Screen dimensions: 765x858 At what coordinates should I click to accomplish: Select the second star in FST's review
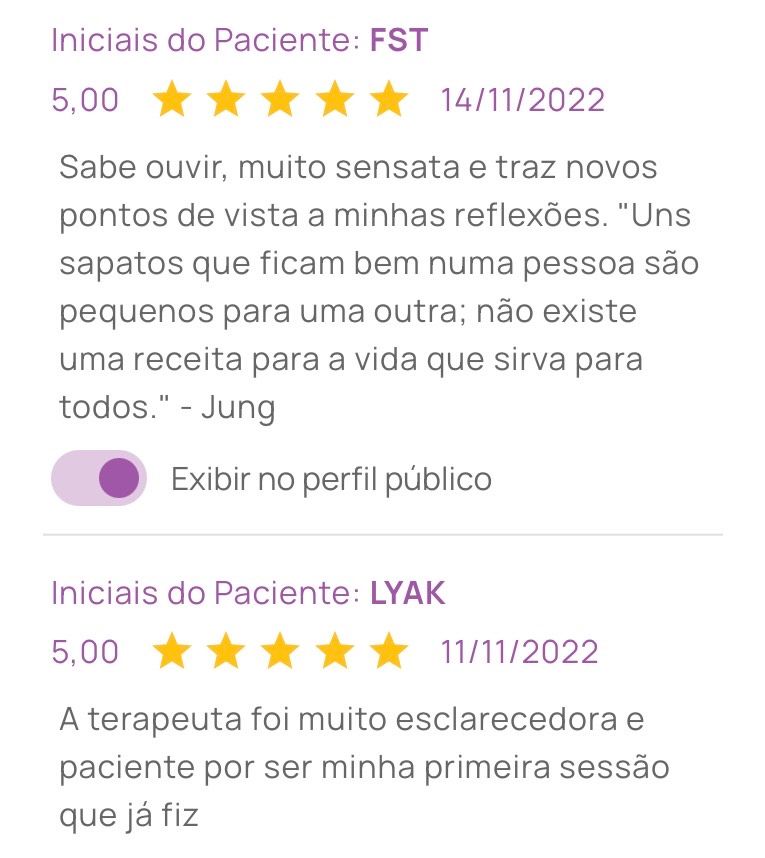227,99
